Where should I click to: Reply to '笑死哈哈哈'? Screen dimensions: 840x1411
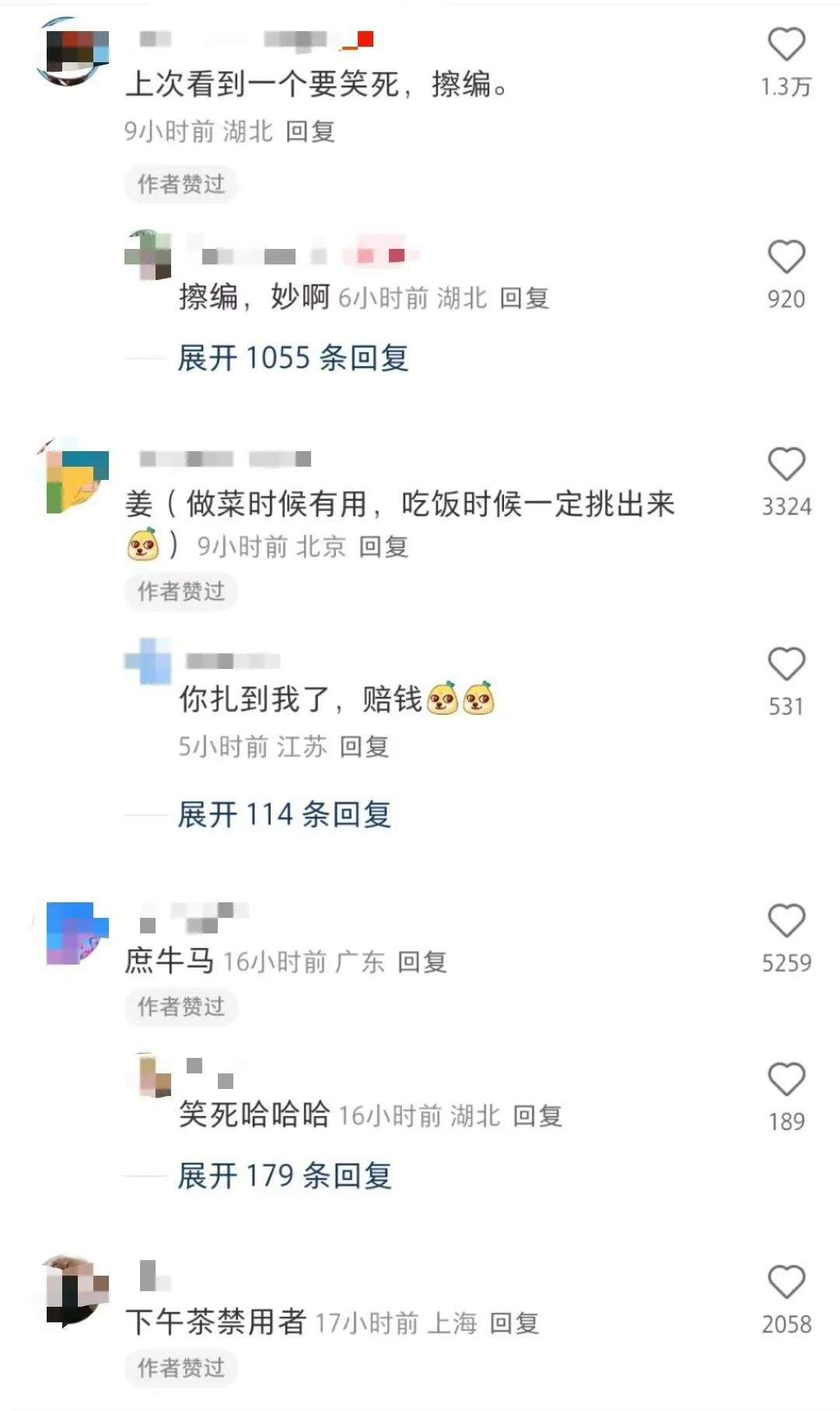[537, 1116]
